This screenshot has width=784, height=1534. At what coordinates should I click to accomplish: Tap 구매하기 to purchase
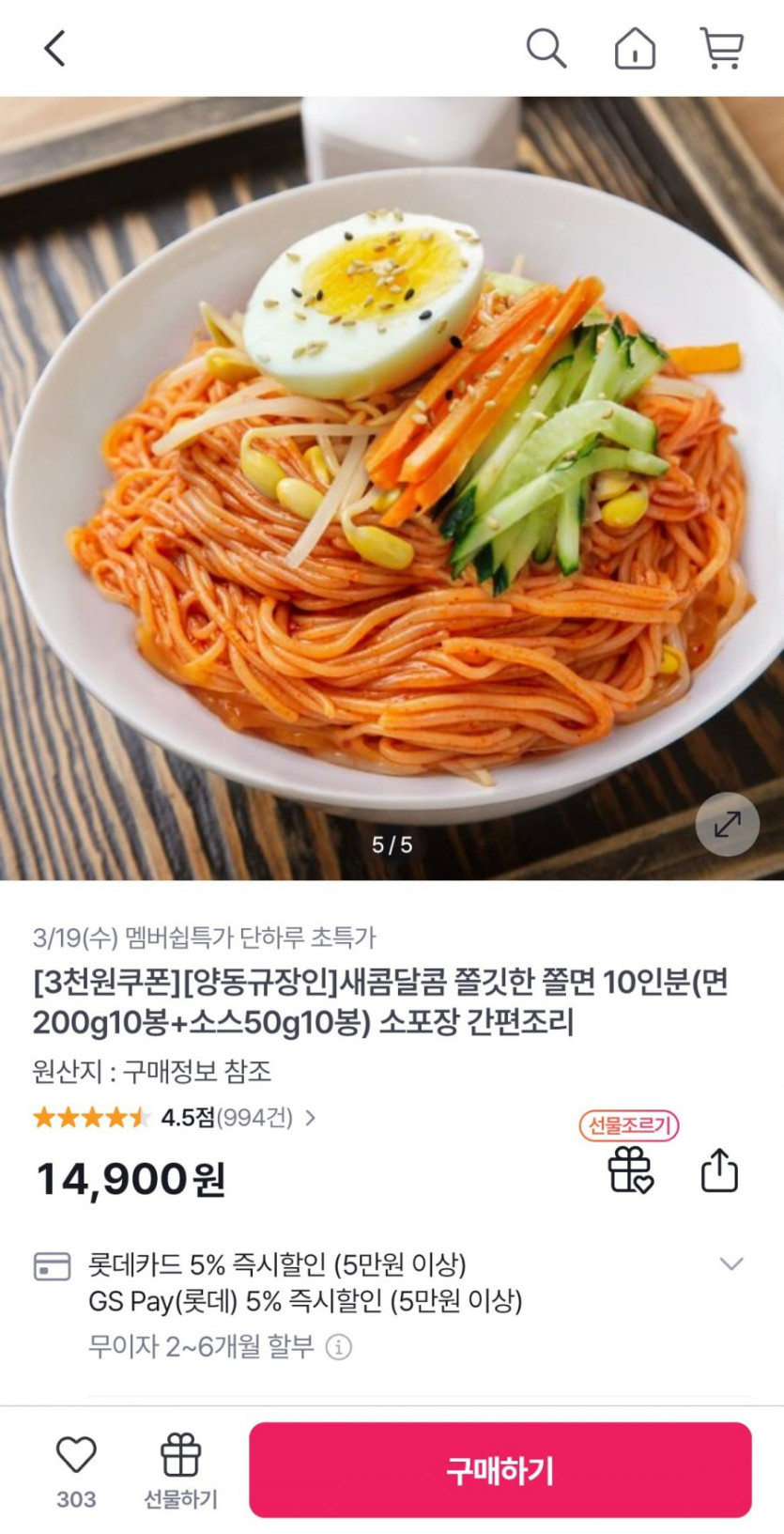coord(500,1470)
